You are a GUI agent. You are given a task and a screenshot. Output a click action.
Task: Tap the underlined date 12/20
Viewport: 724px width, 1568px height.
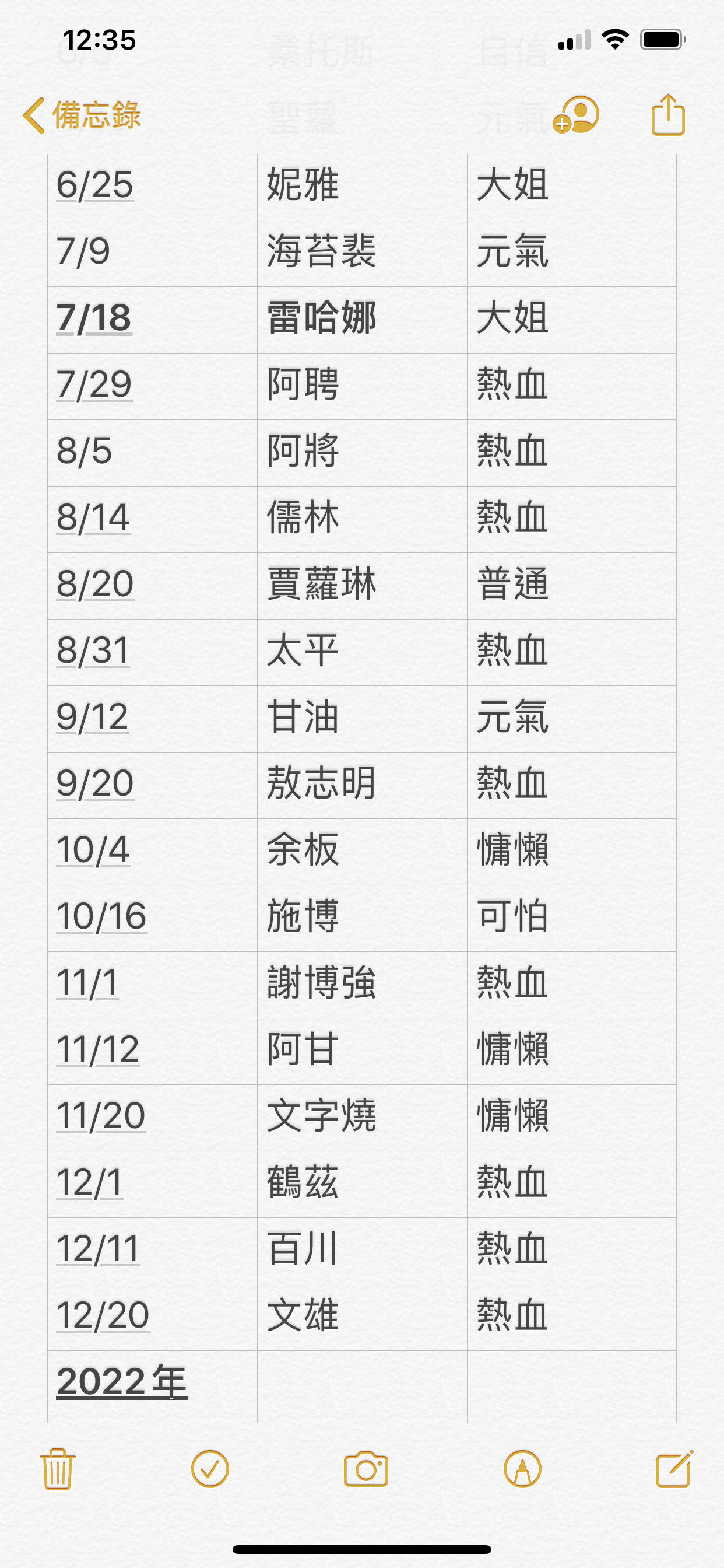pos(102,1315)
